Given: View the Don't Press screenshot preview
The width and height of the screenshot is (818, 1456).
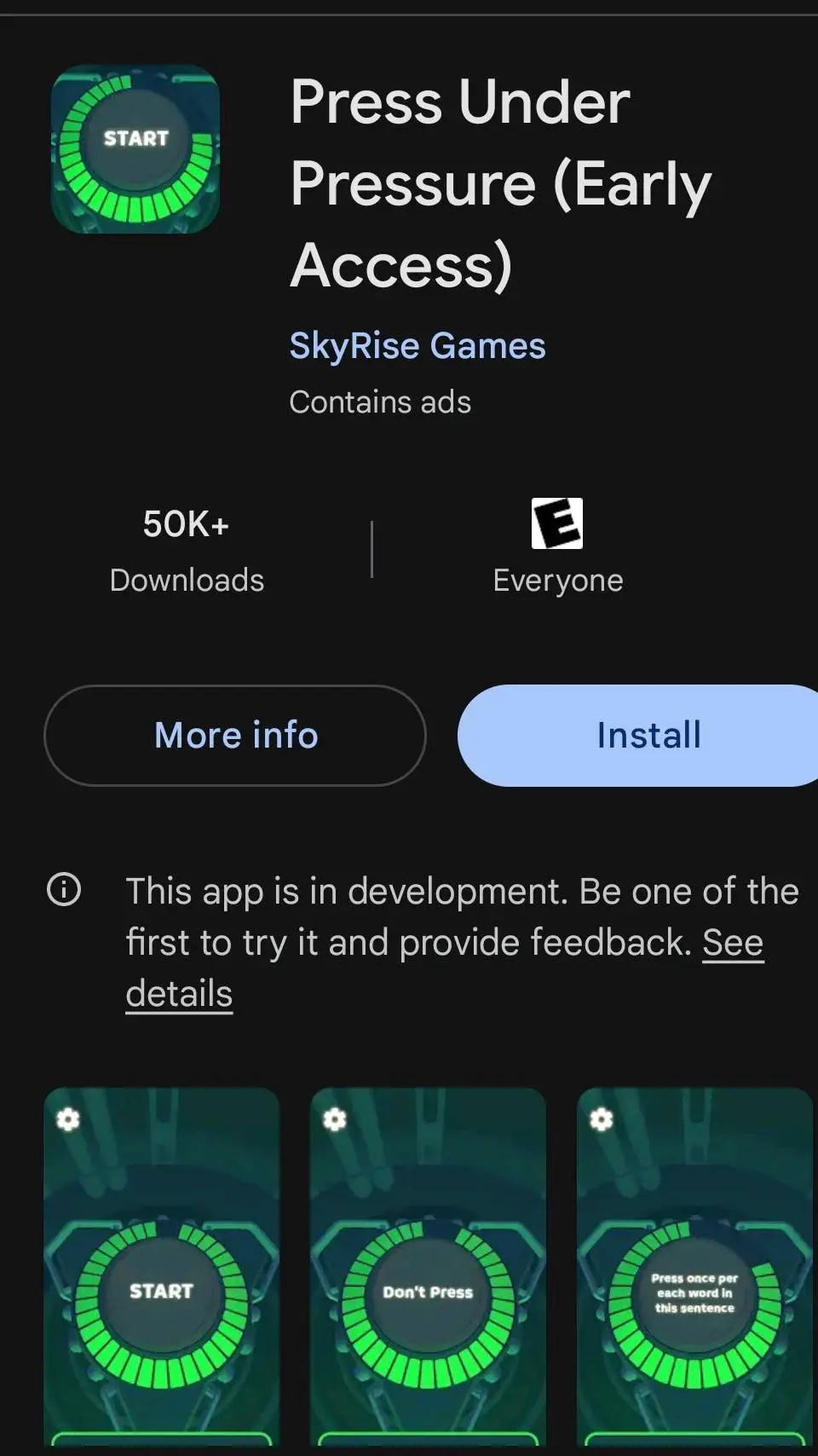Looking at the screenshot, I should click(x=428, y=1266).
